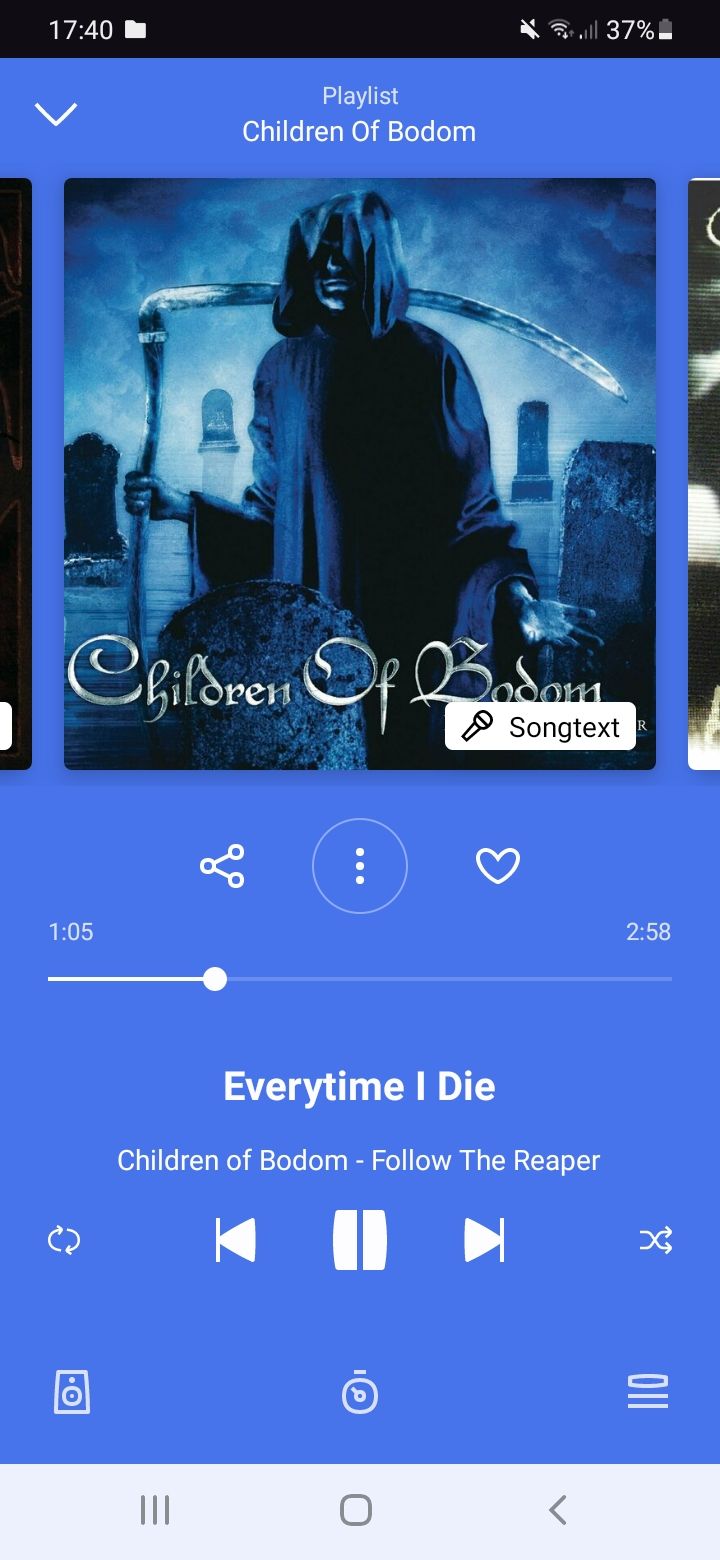Skip to the next track
The width and height of the screenshot is (720, 1560).
click(484, 1241)
